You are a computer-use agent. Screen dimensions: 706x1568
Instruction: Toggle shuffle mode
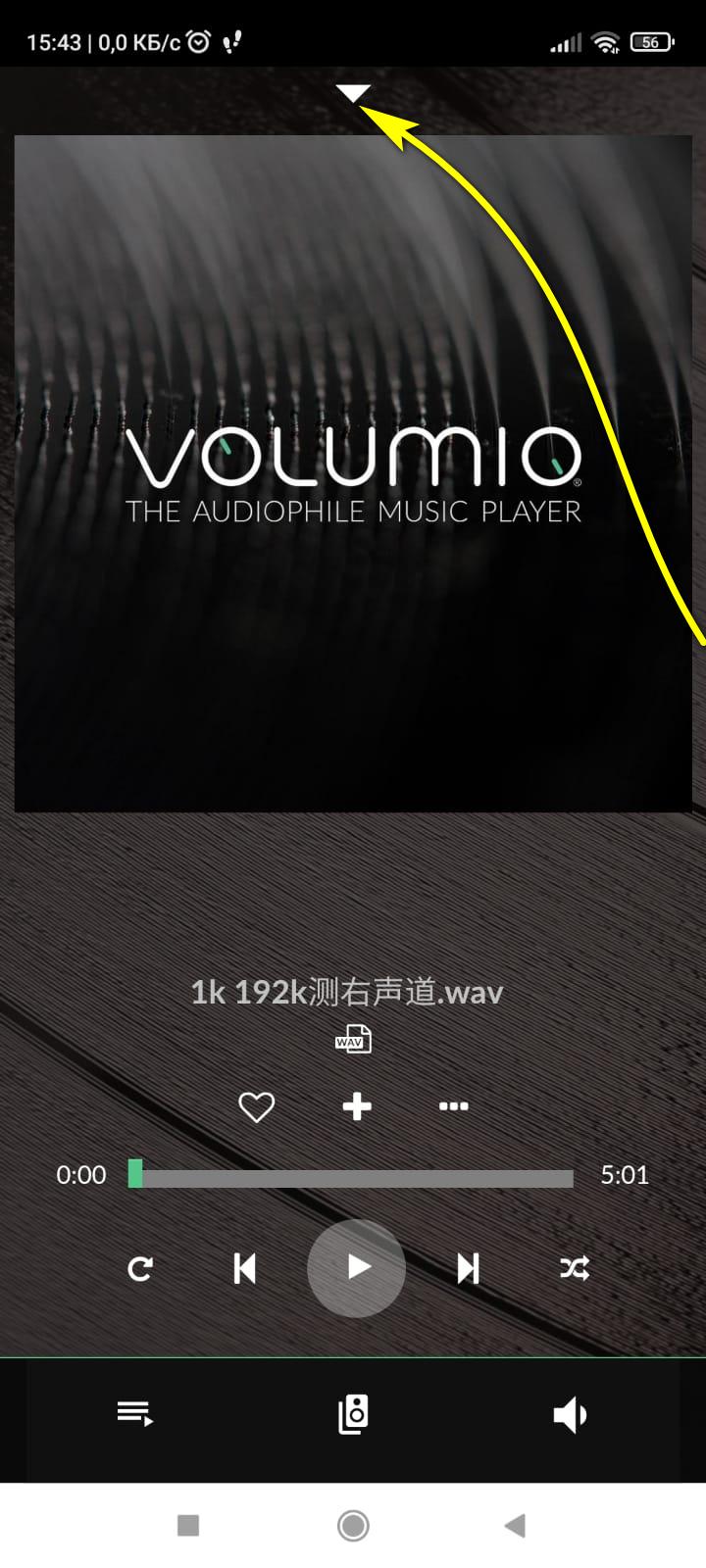[x=575, y=1269]
